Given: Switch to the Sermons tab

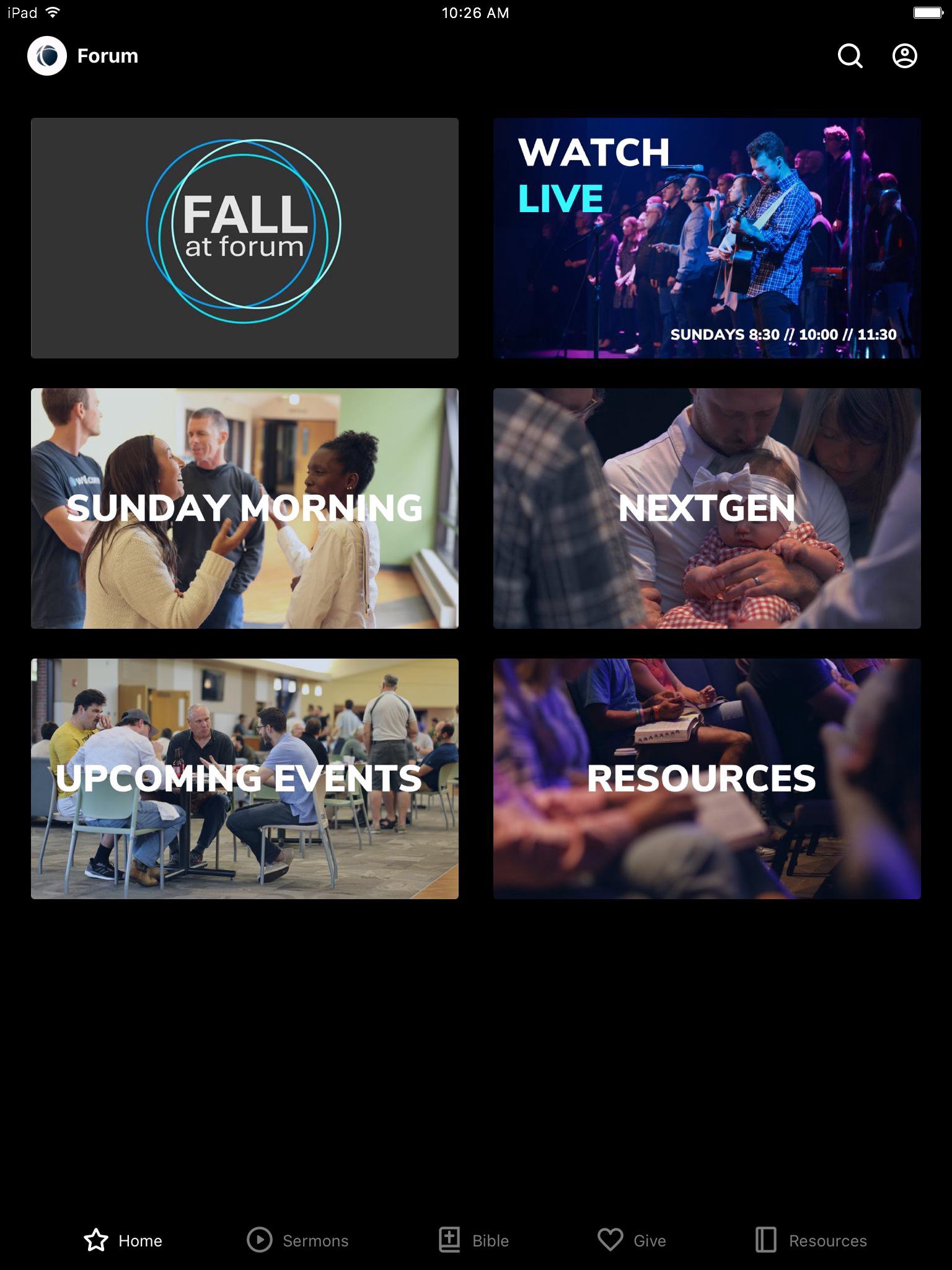Looking at the screenshot, I should tap(298, 1240).
